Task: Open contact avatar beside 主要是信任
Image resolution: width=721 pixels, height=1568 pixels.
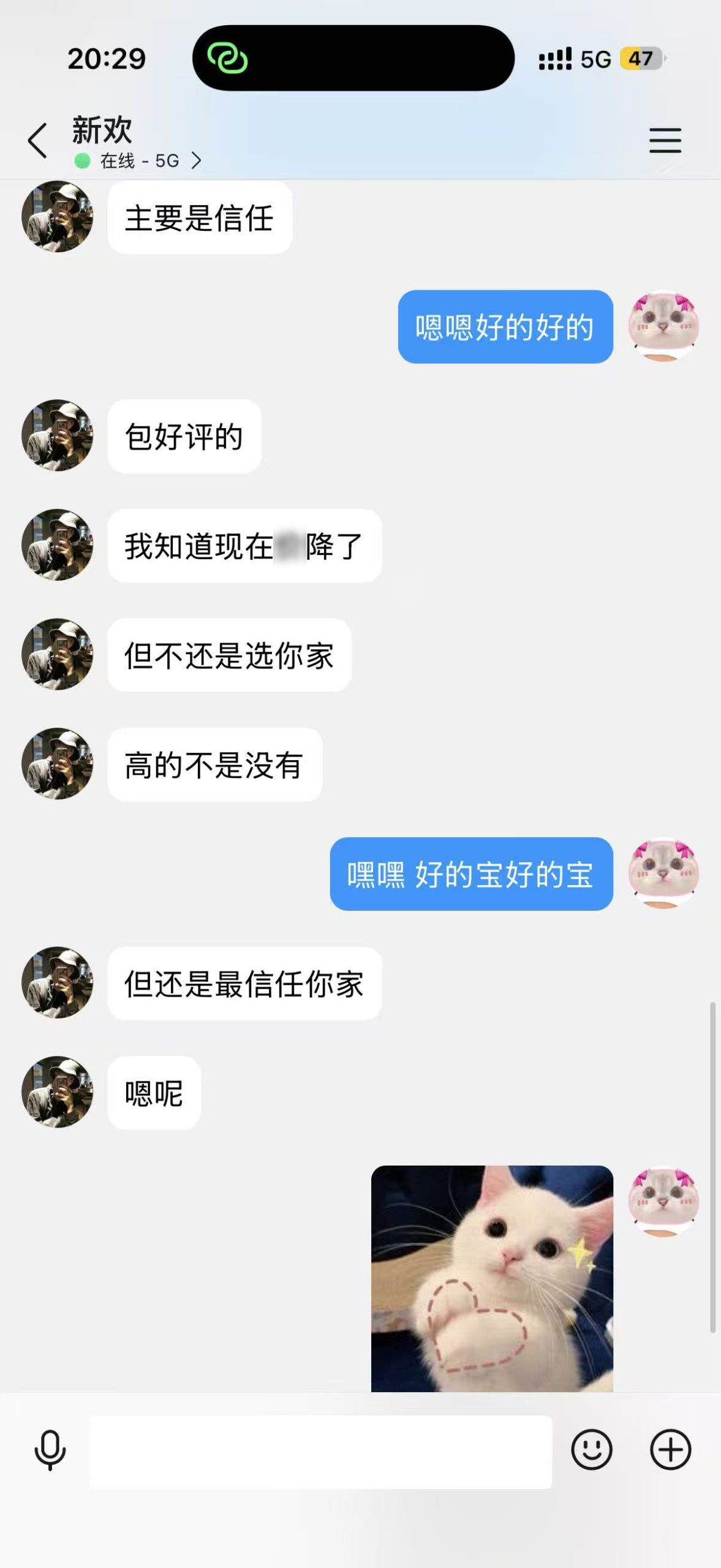Action: 58,216
